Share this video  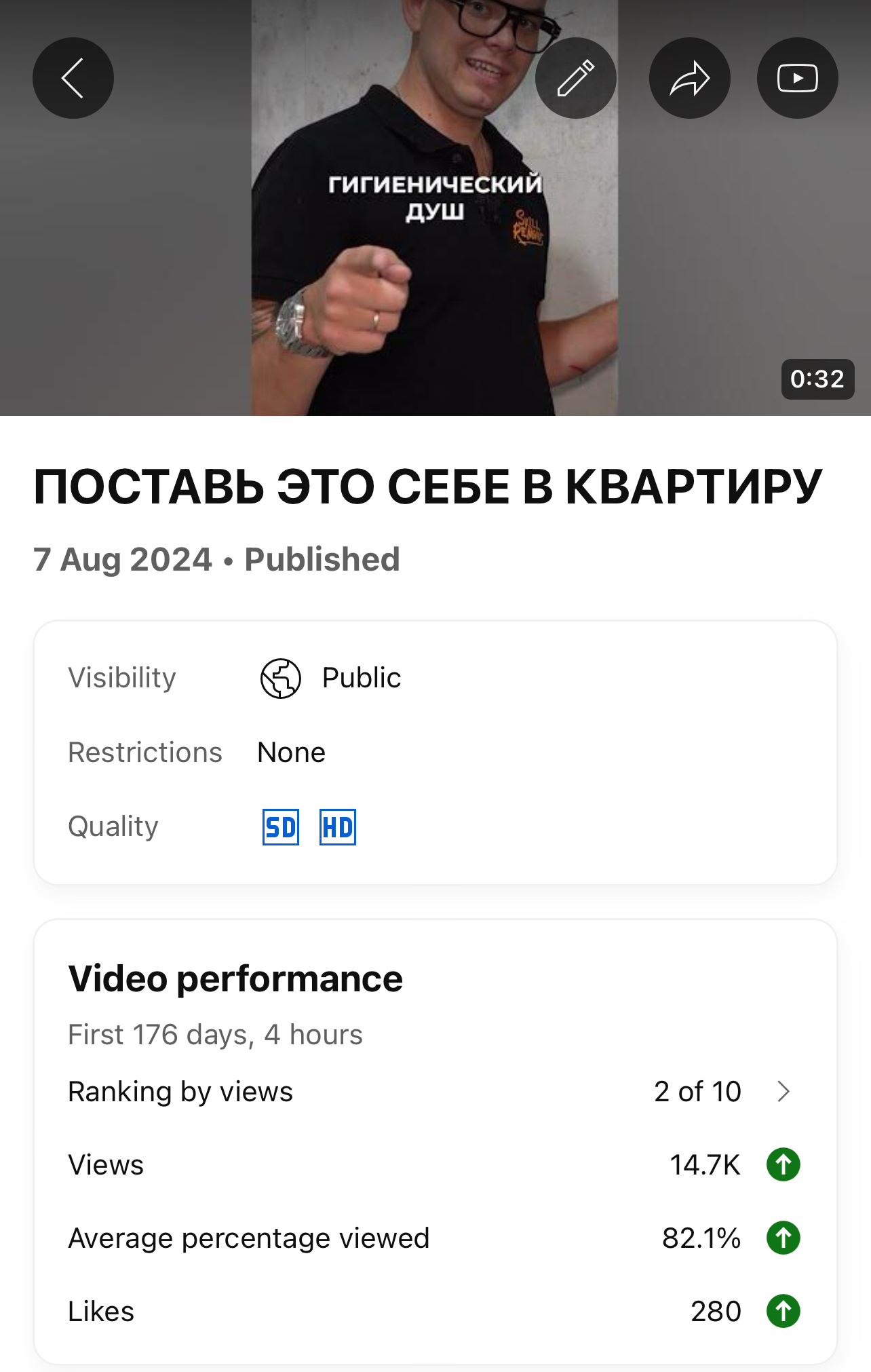point(689,78)
